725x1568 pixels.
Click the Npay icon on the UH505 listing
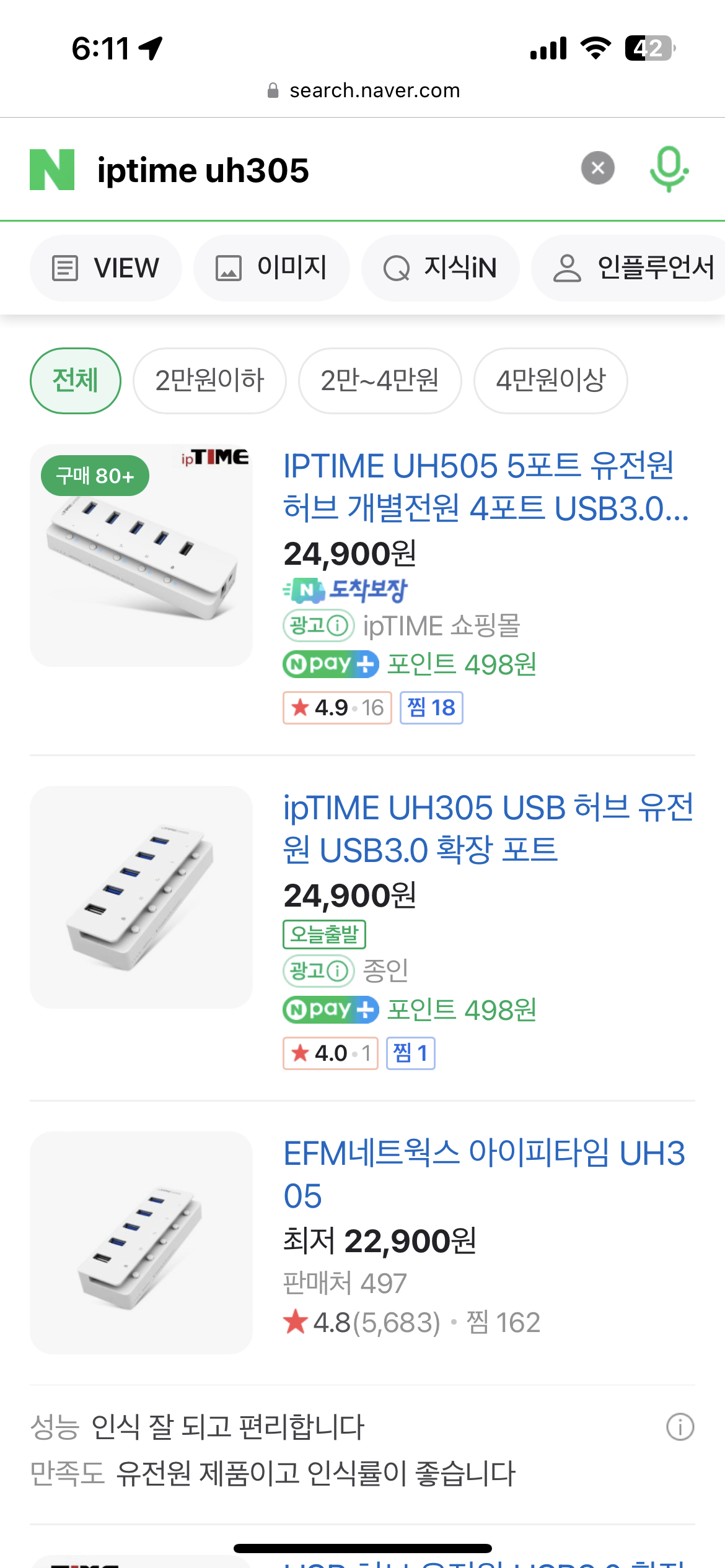coord(330,663)
